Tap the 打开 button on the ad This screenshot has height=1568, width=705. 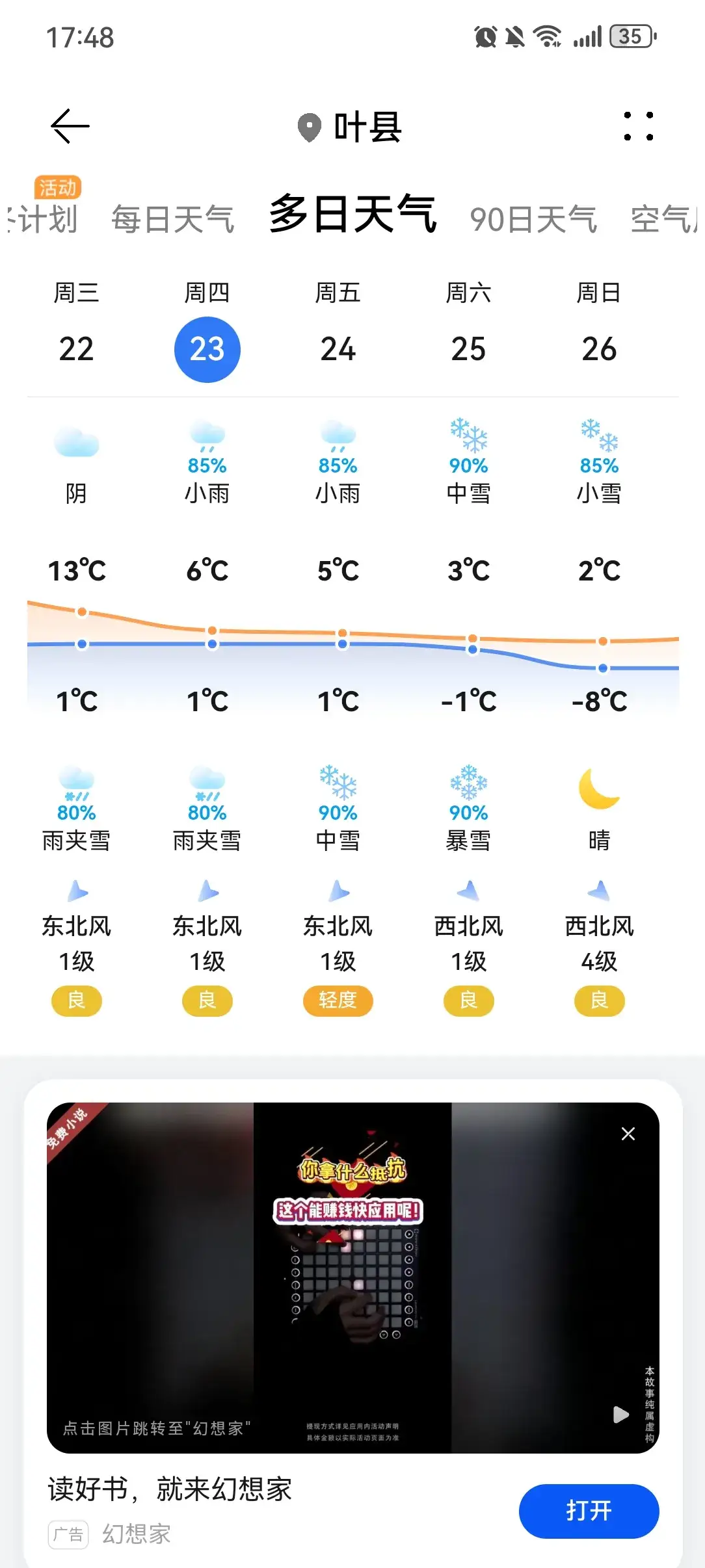(588, 1511)
